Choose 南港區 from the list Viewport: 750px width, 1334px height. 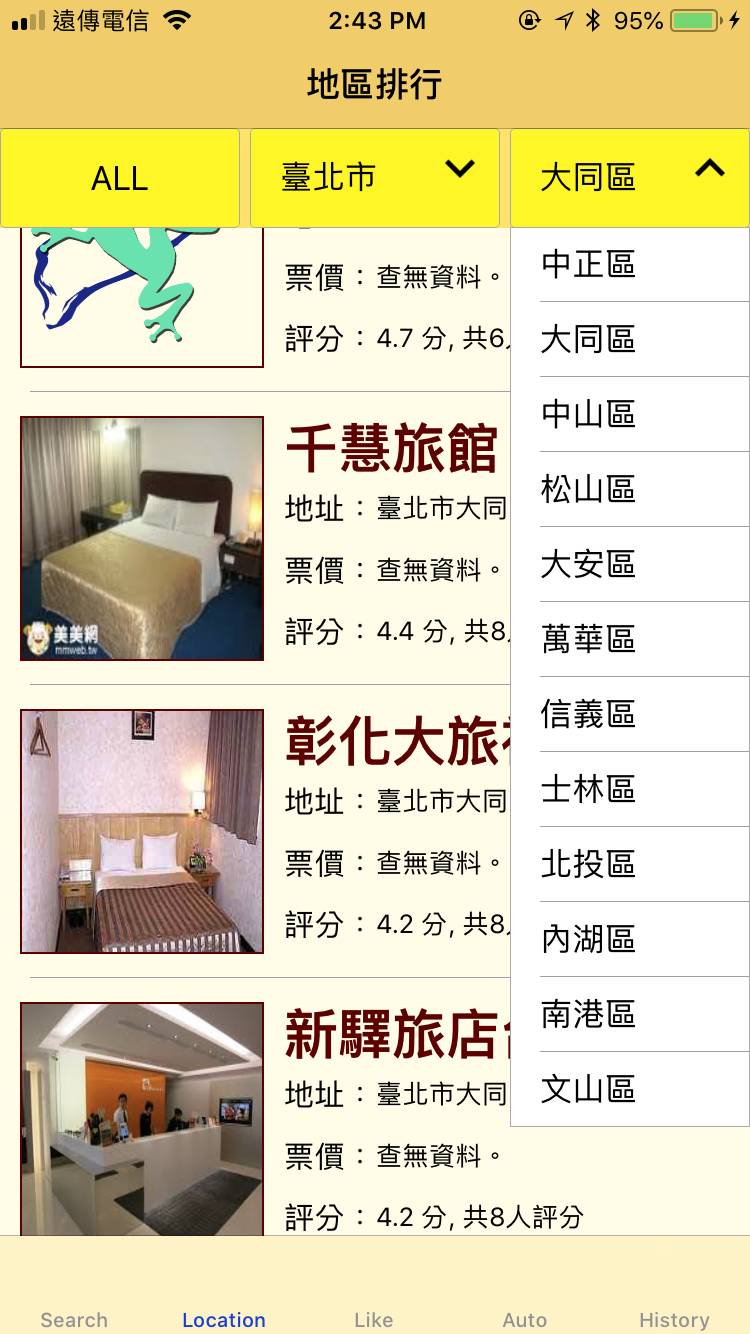[630, 1014]
